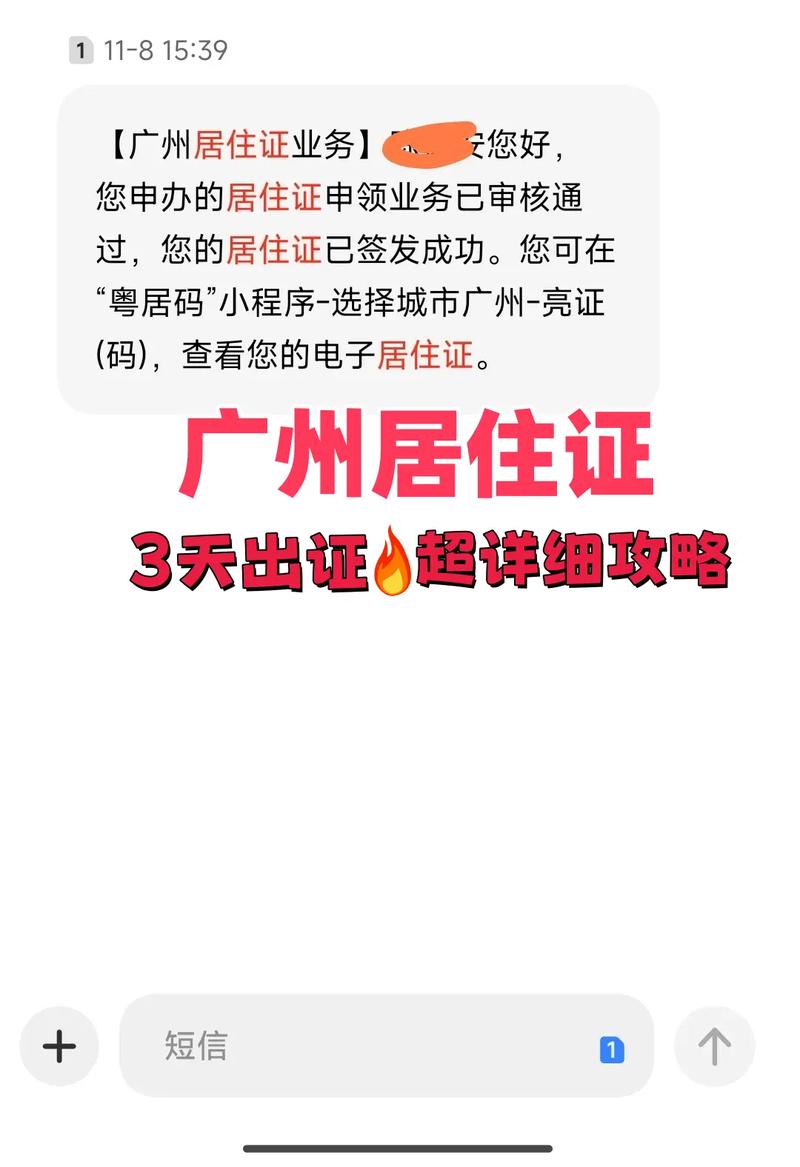
Task: Tap the send arrow button
Action: point(714,1046)
